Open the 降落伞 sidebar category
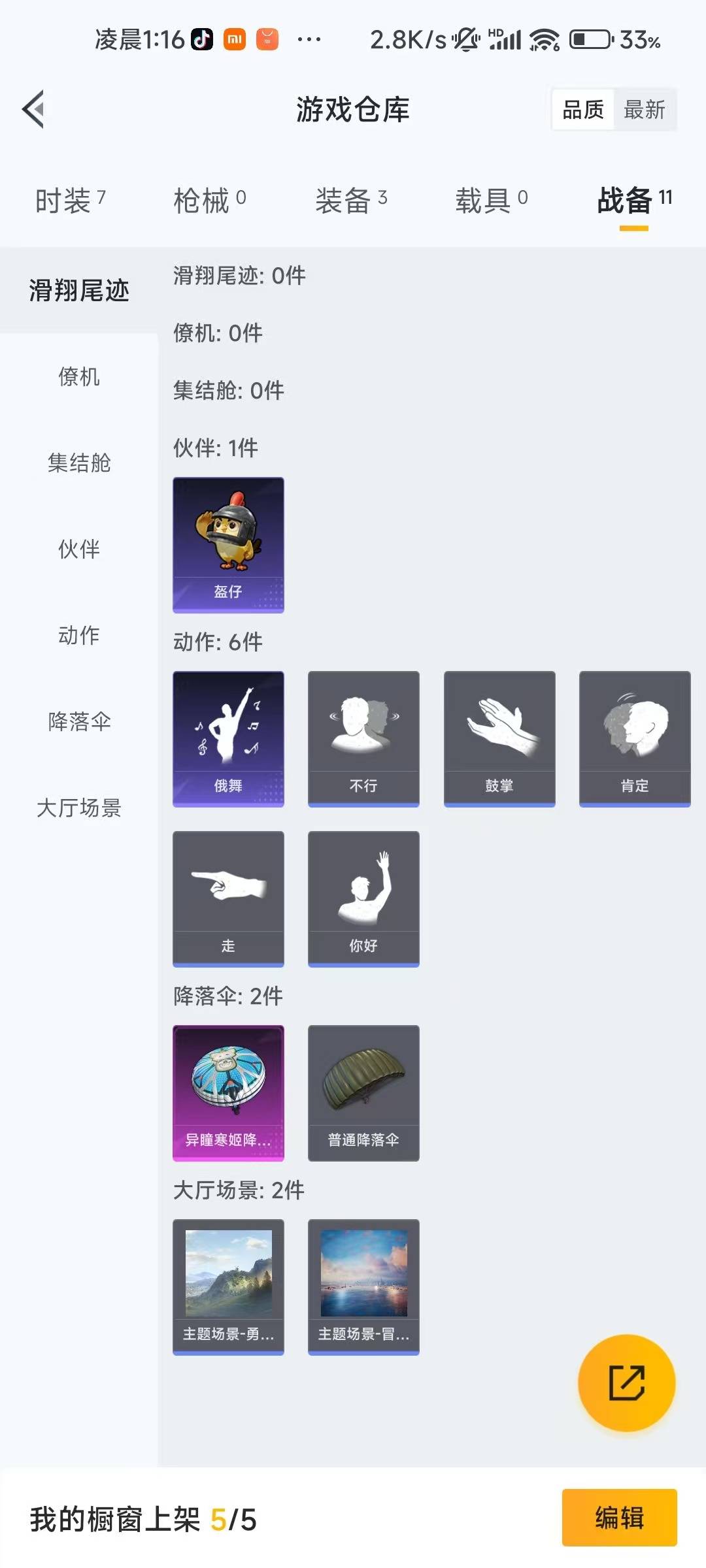 point(80,723)
